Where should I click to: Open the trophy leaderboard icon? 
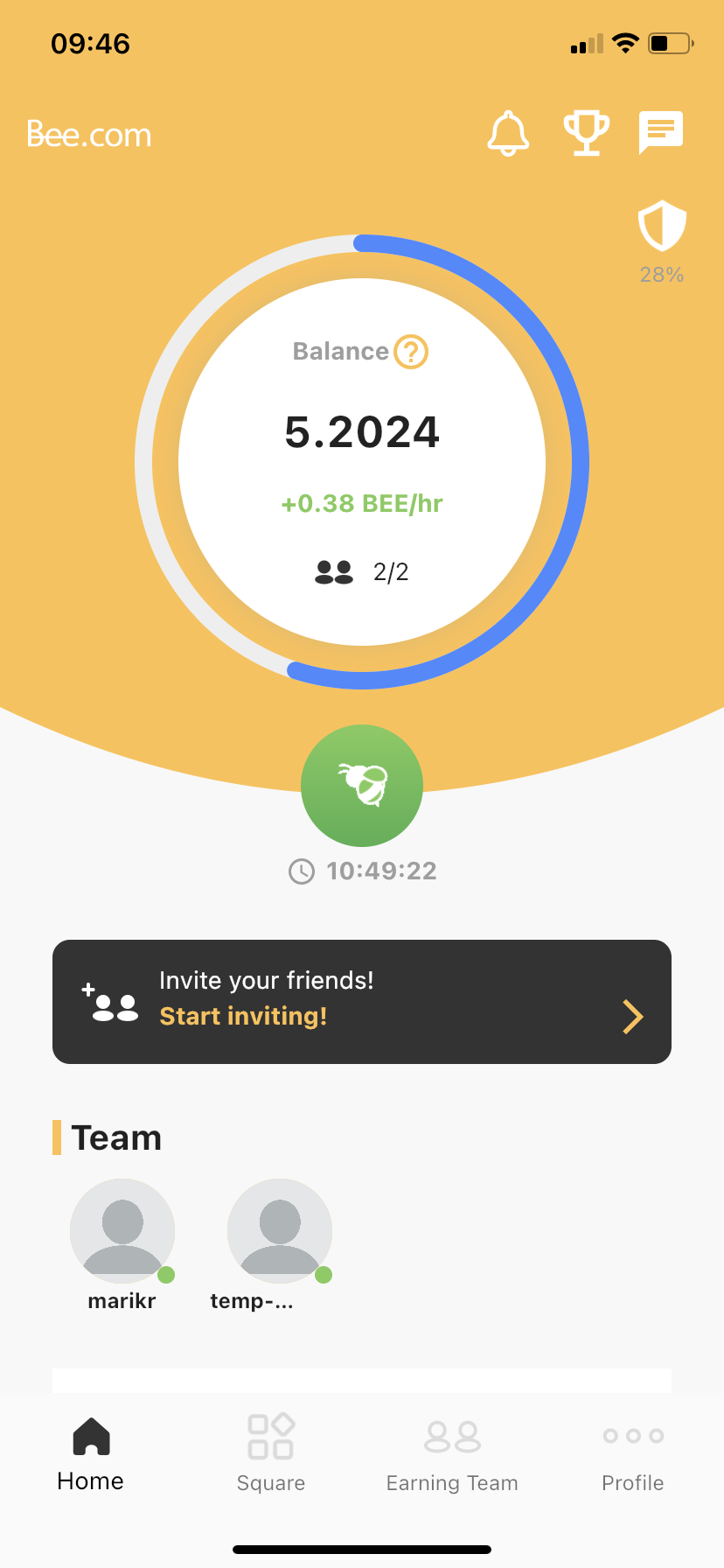586,133
